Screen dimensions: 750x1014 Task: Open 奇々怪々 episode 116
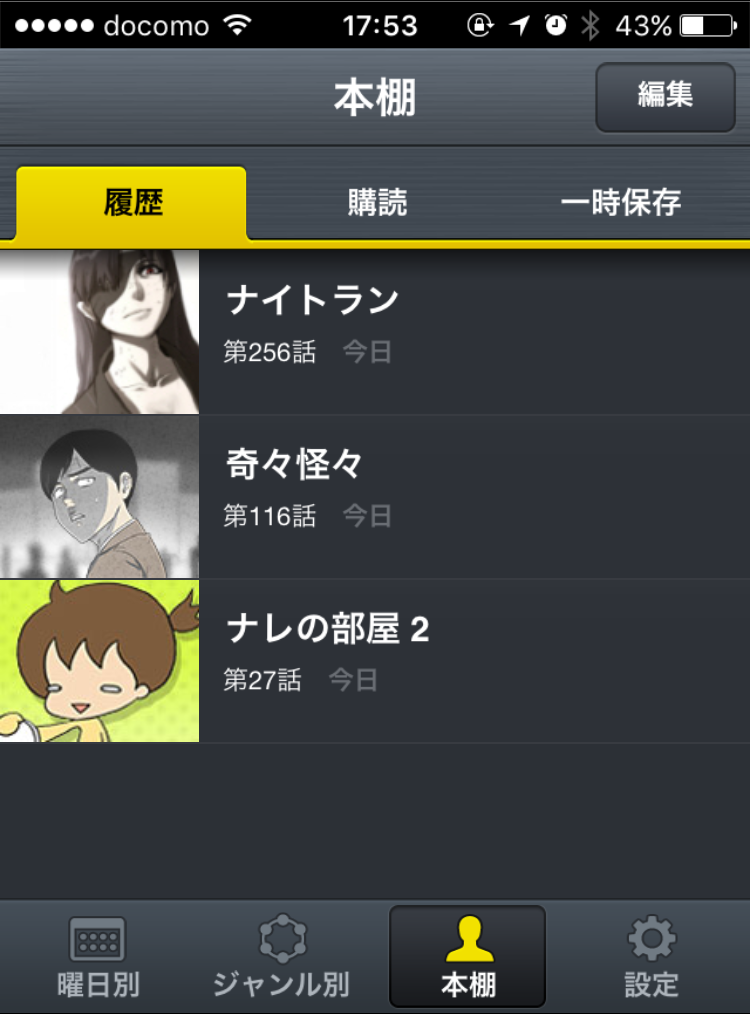375,497
